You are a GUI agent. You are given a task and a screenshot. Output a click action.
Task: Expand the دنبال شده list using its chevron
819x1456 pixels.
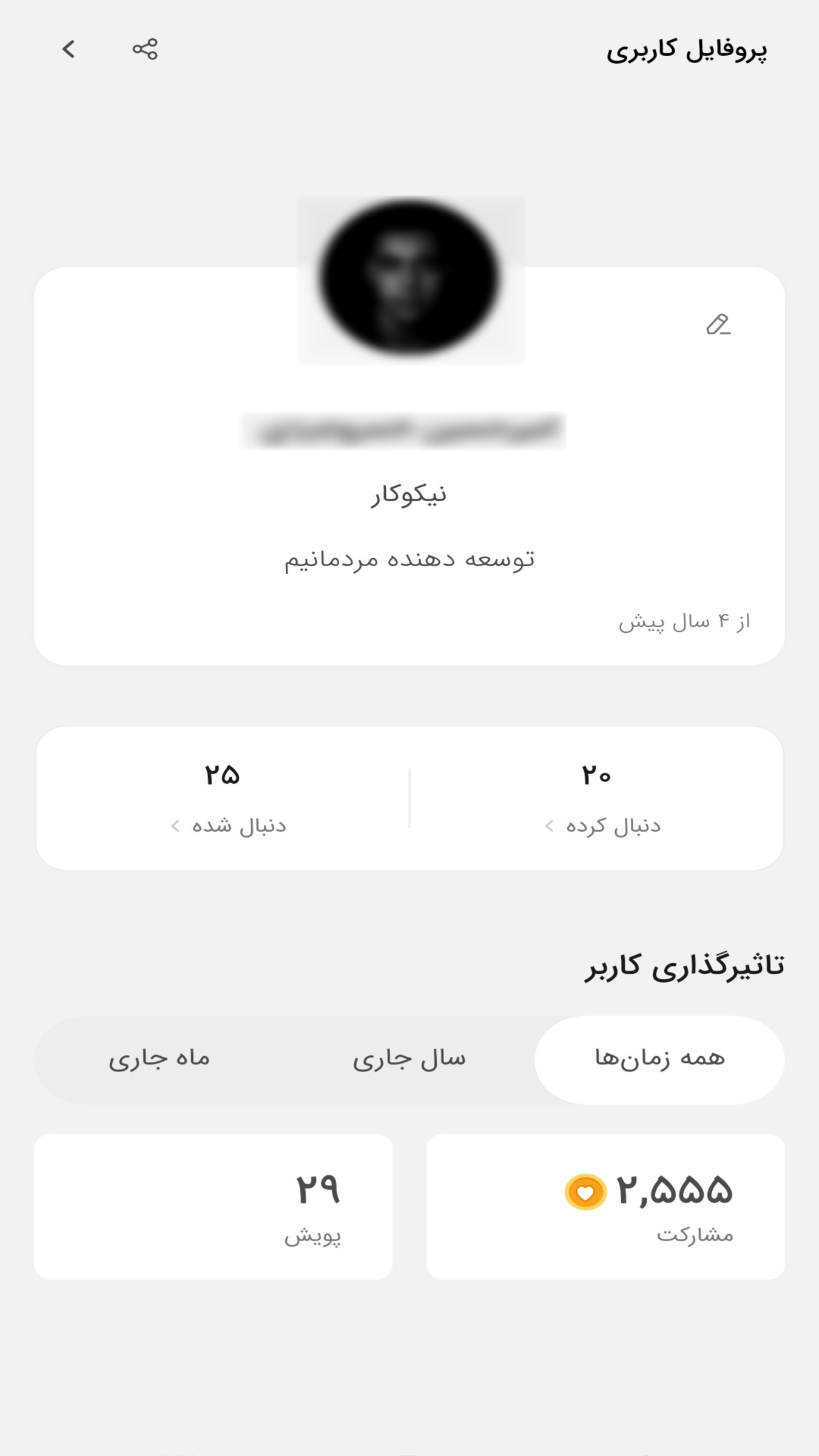[175, 824]
